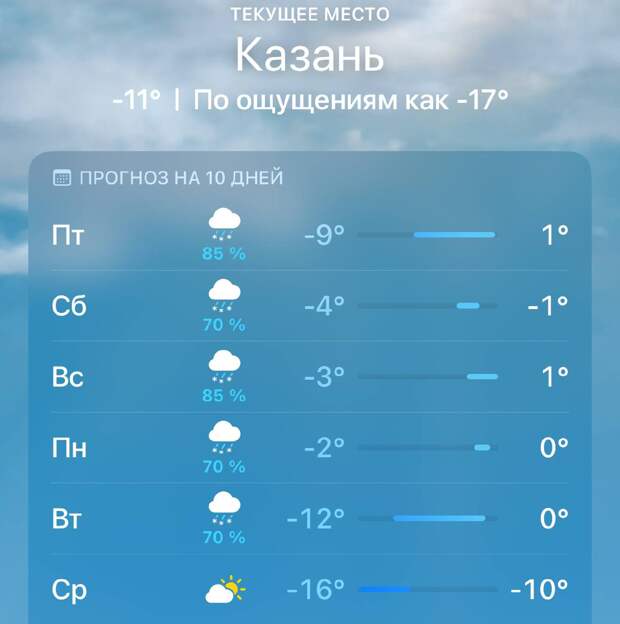Open the Saturday (Сб) forecast row
The height and width of the screenshot is (624, 620).
pos(310,305)
